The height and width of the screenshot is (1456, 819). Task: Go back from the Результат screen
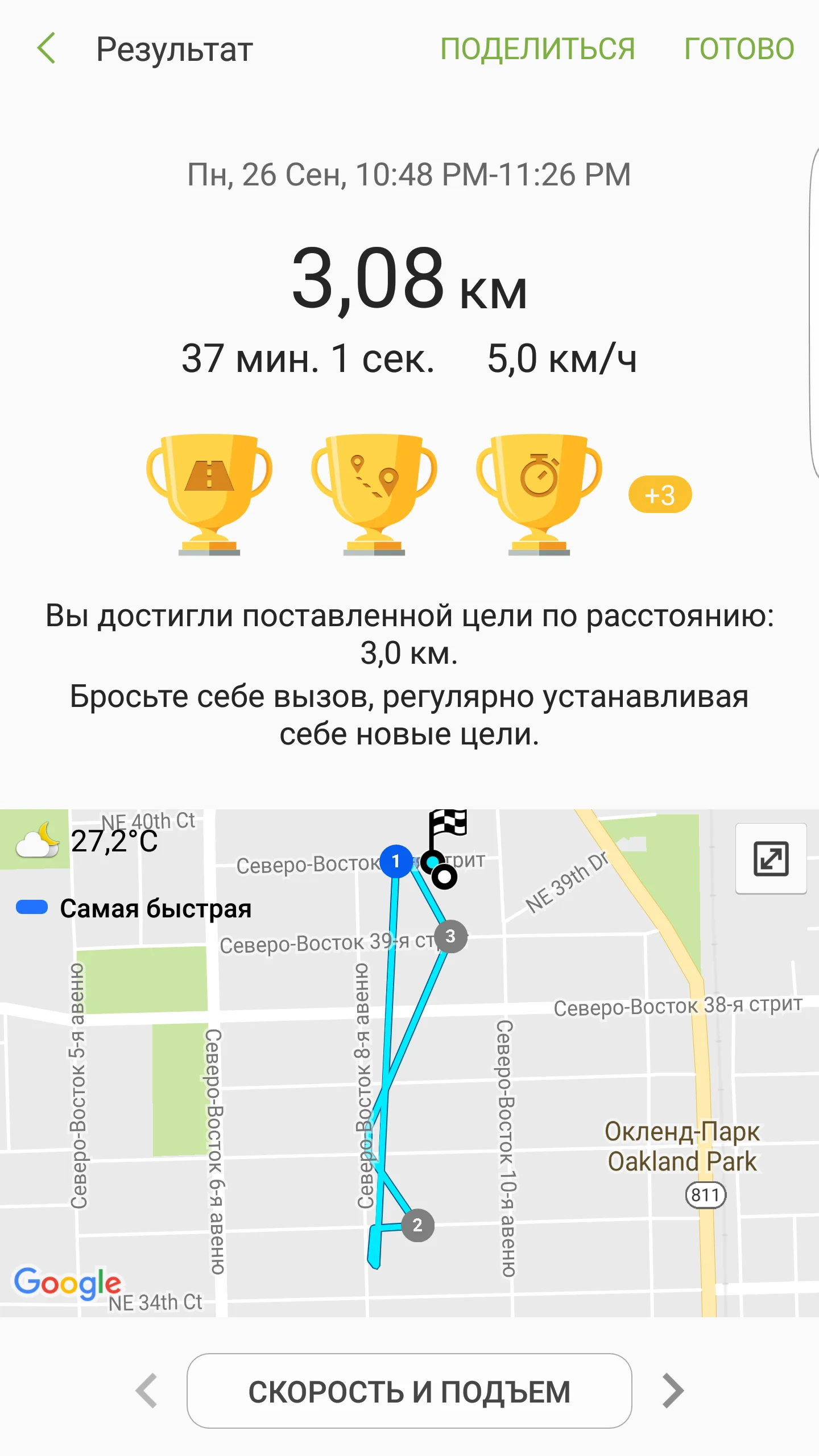[47, 48]
